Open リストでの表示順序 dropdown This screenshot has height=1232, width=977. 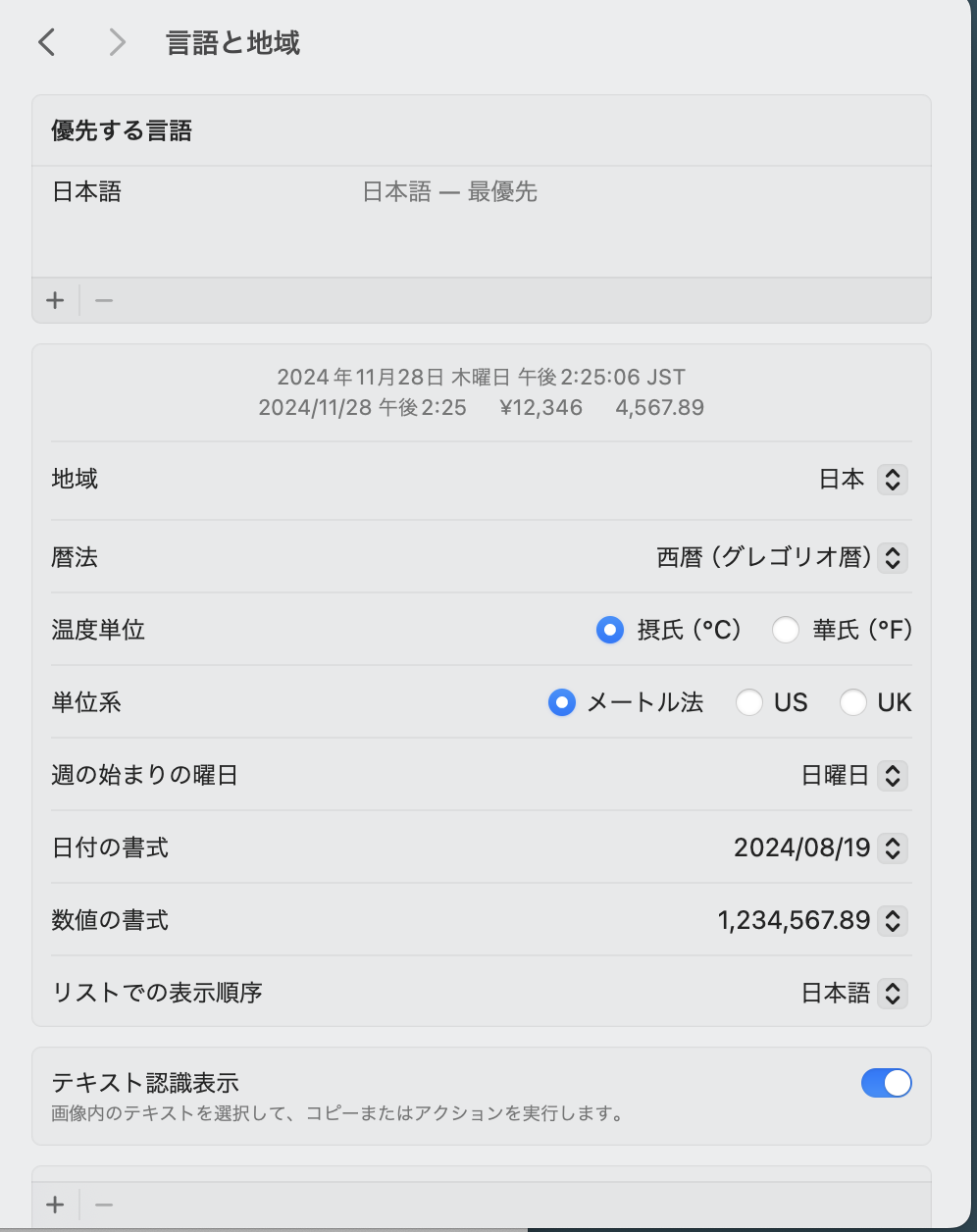(892, 993)
